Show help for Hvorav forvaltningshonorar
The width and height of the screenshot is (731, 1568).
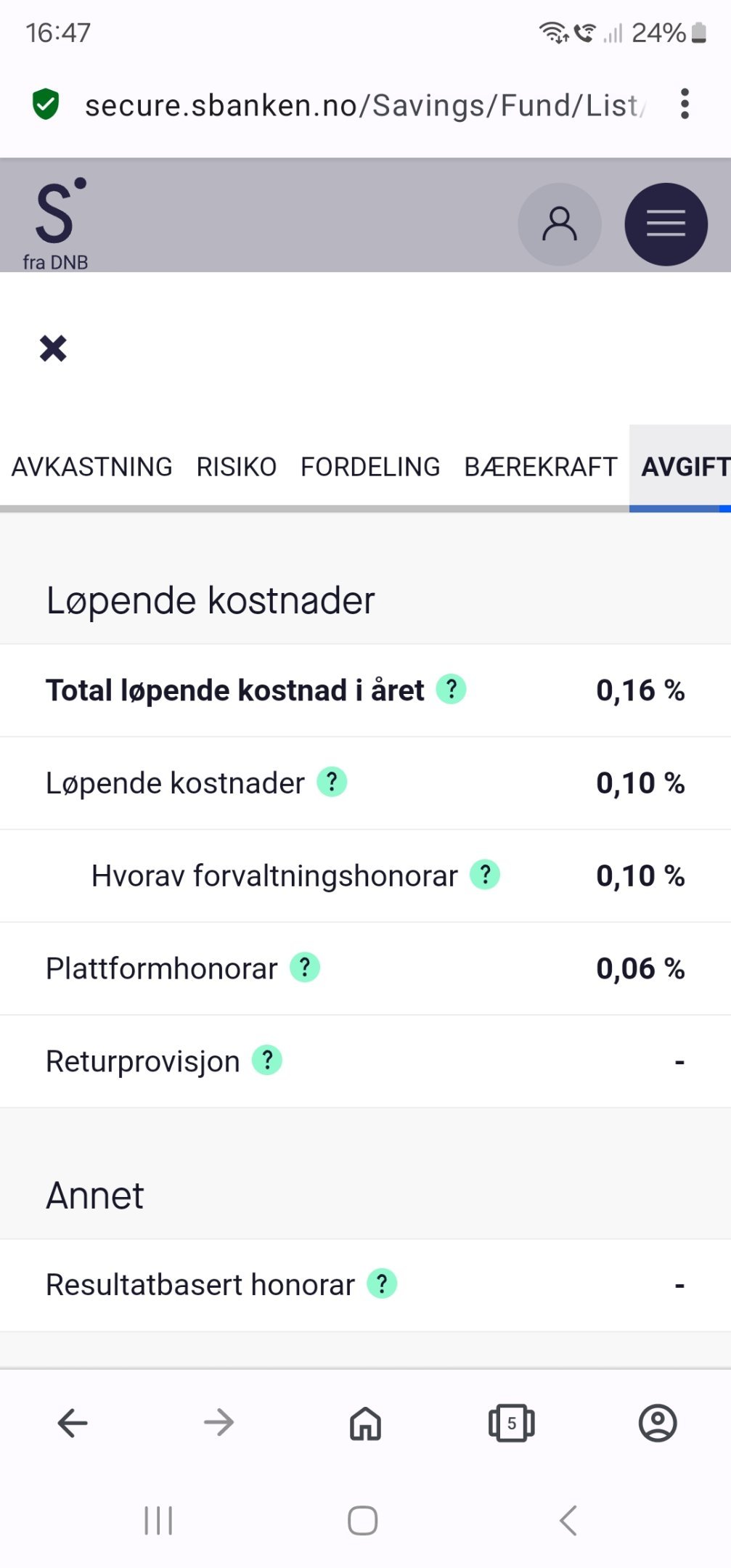coord(485,875)
